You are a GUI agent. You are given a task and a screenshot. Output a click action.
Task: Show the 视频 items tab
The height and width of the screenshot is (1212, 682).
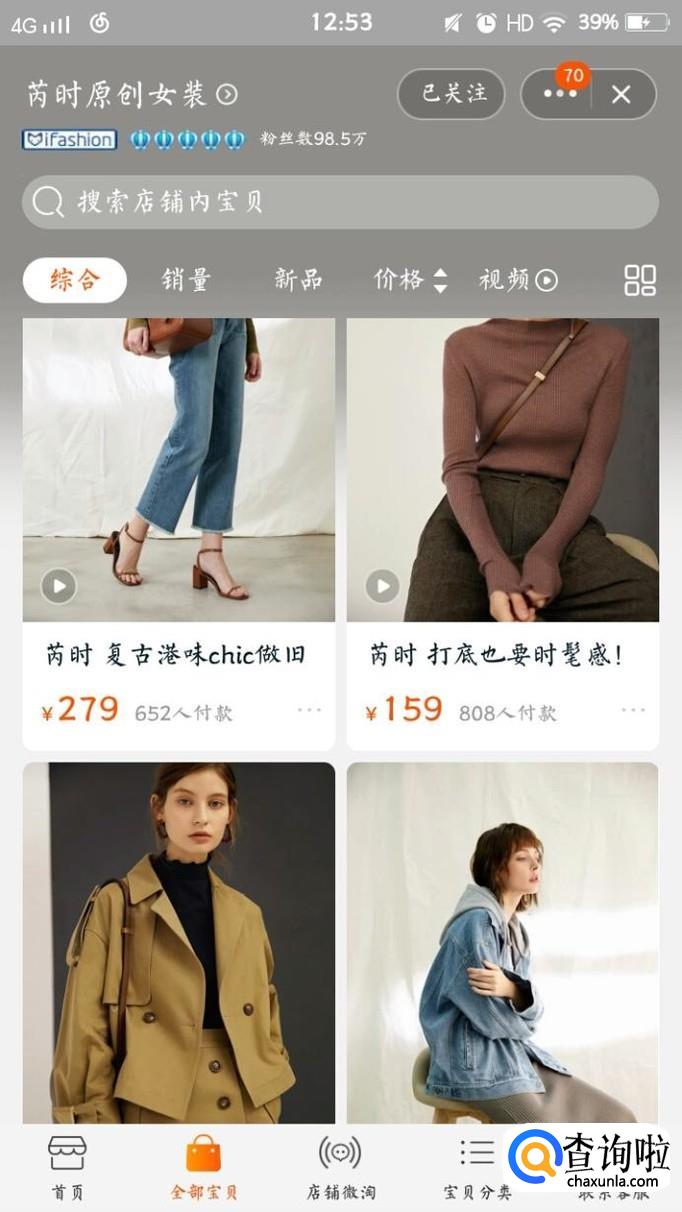click(517, 280)
